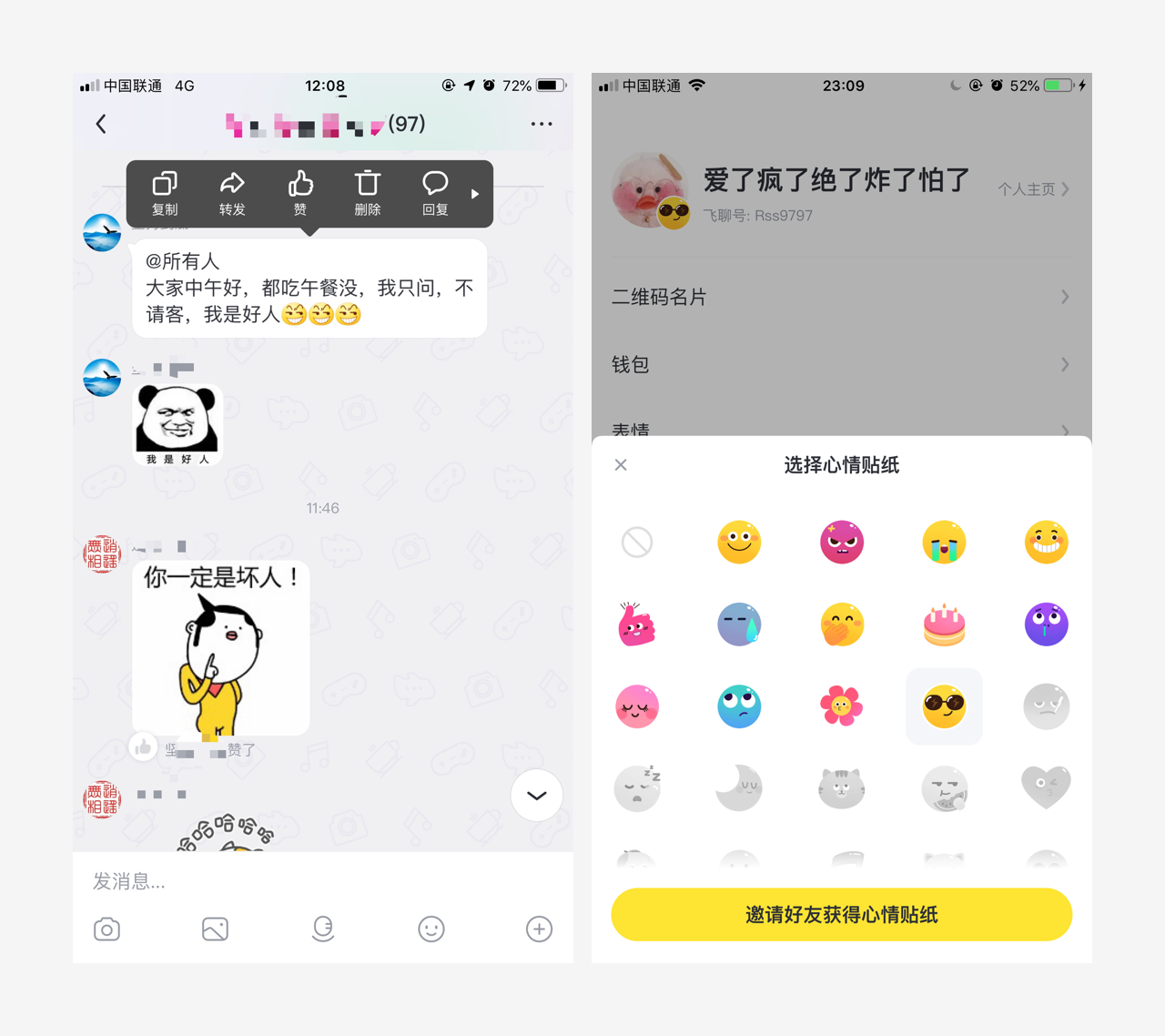Tap 邀请好友获得心情贴纸 button
This screenshot has width=1165, height=1036.
[x=841, y=915]
